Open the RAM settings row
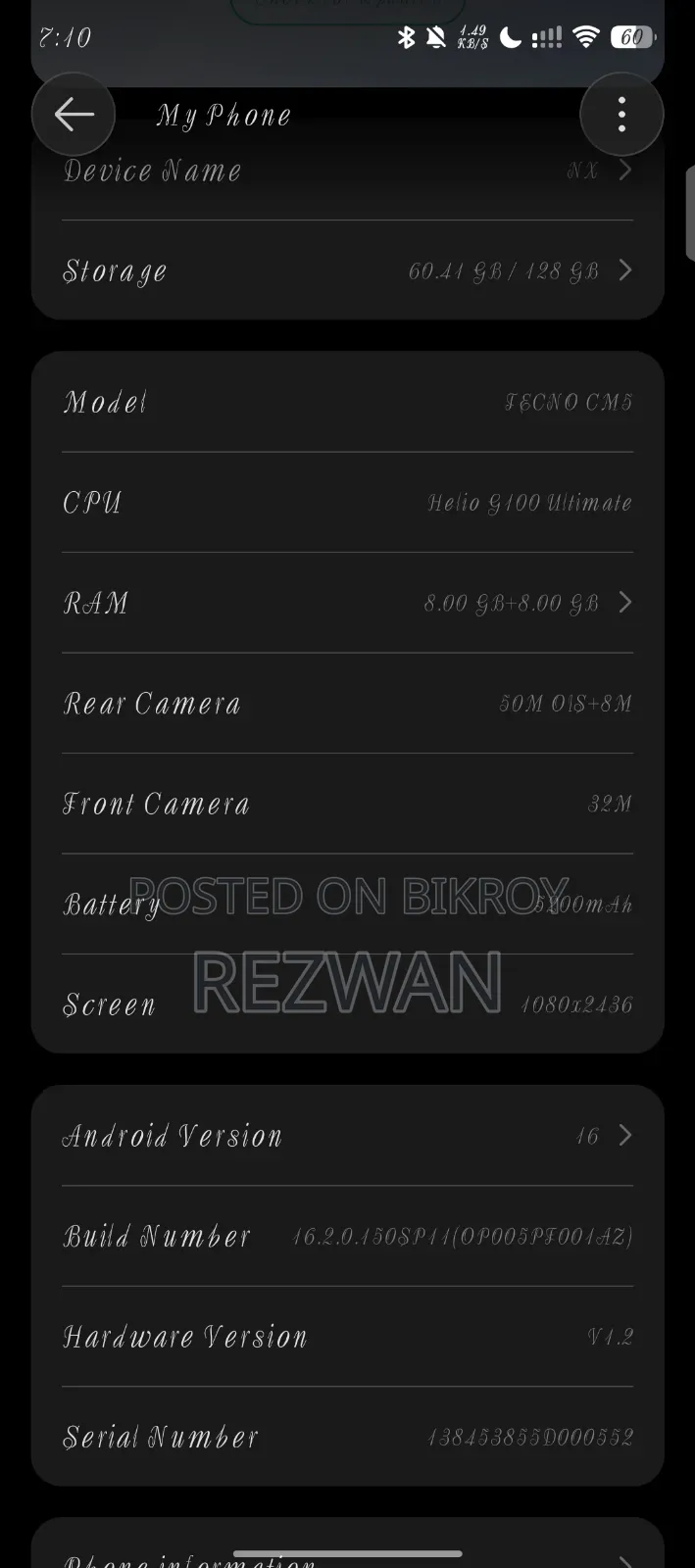This screenshot has height=1568, width=695. coord(347,603)
